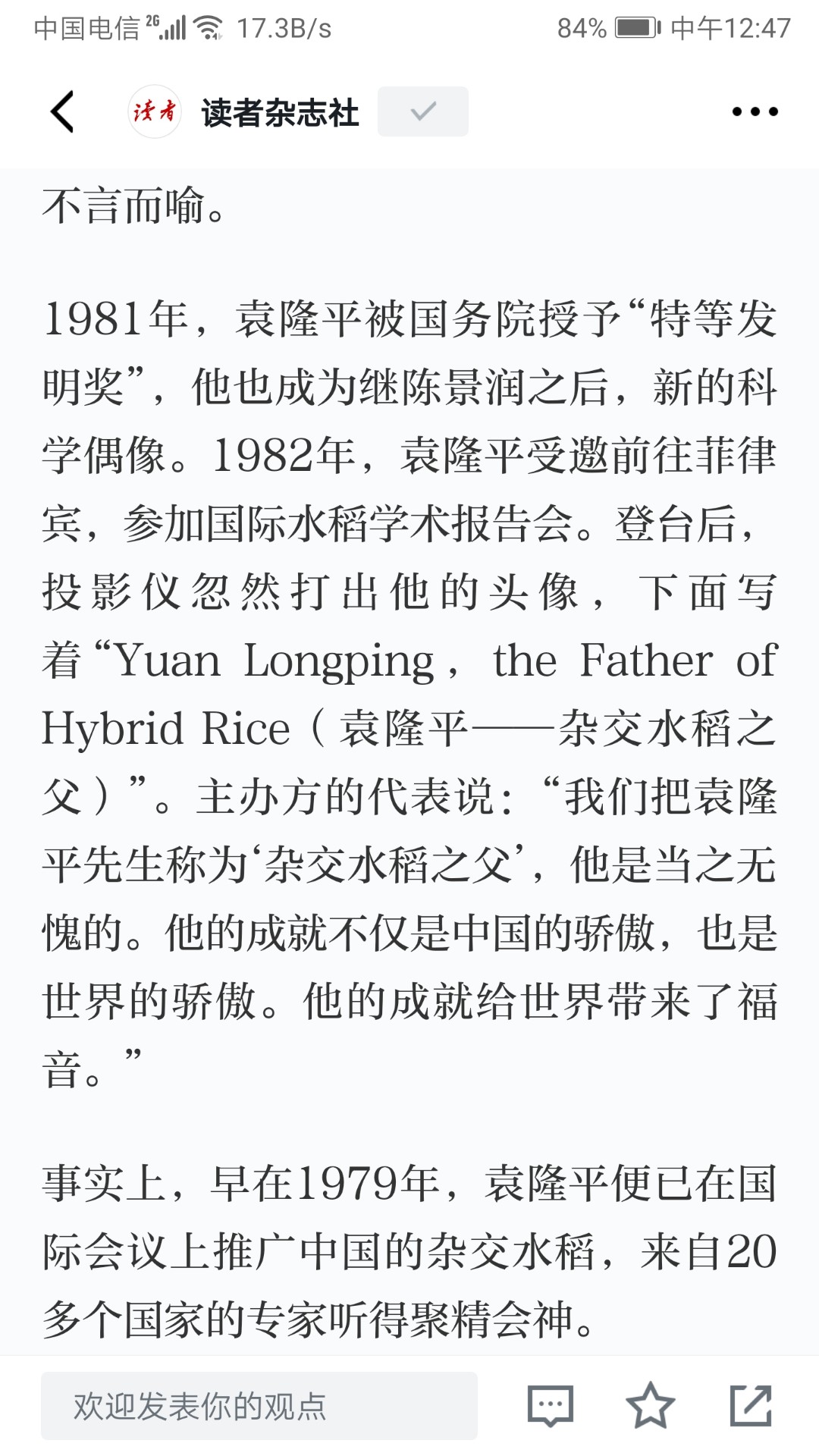
Task: Favorite this article with the star
Action: tap(651, 1406)
